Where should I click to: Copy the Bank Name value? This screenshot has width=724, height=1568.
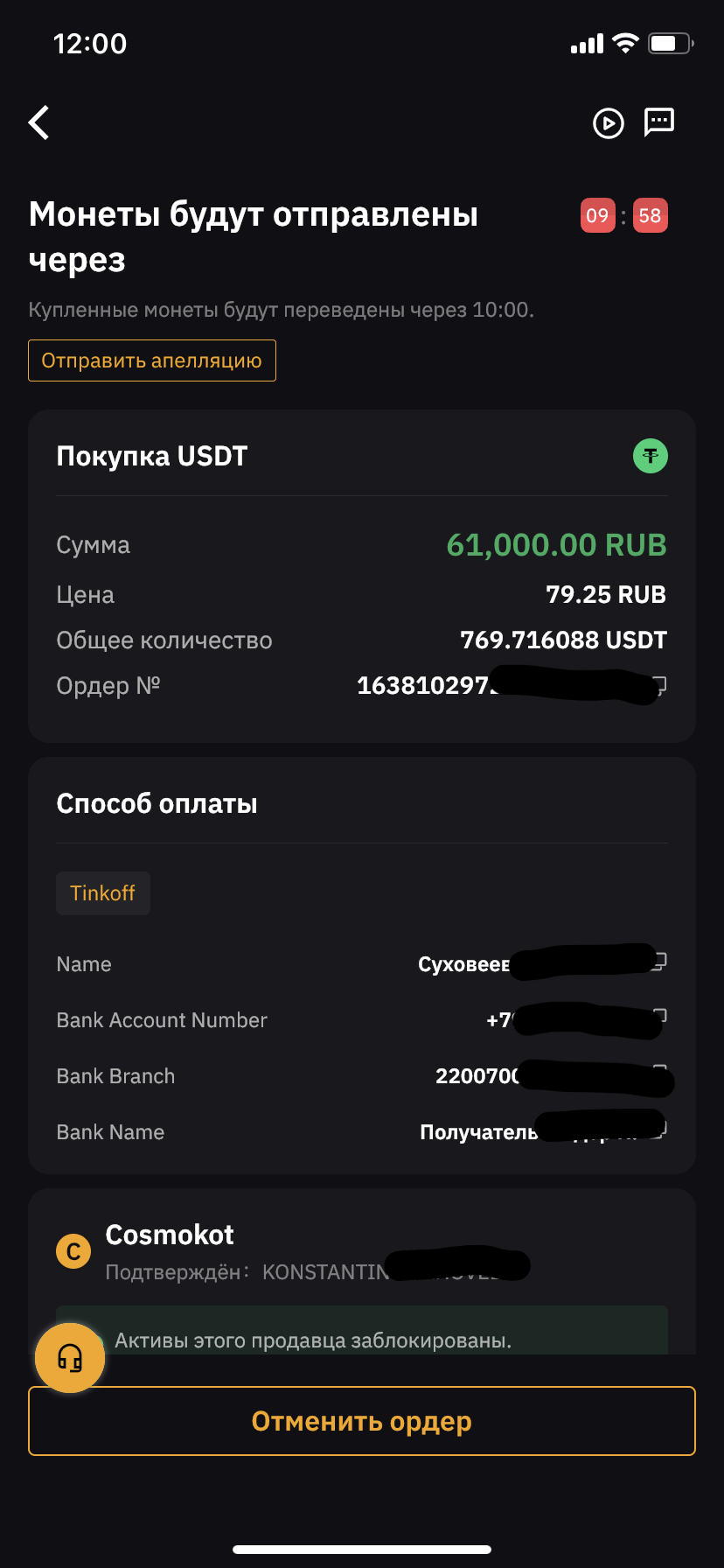pos(662,1129)
